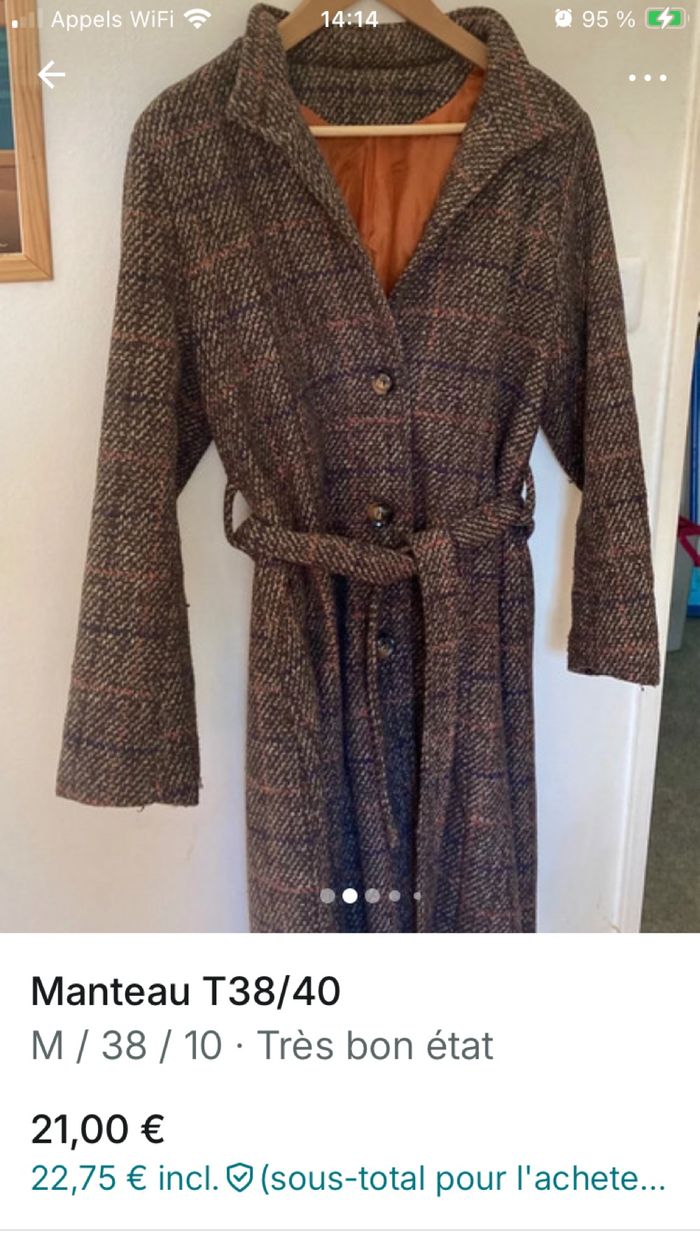Open the 22,75 € incl. buyer protection details
700x1245 pixels.
(347, 1179)
